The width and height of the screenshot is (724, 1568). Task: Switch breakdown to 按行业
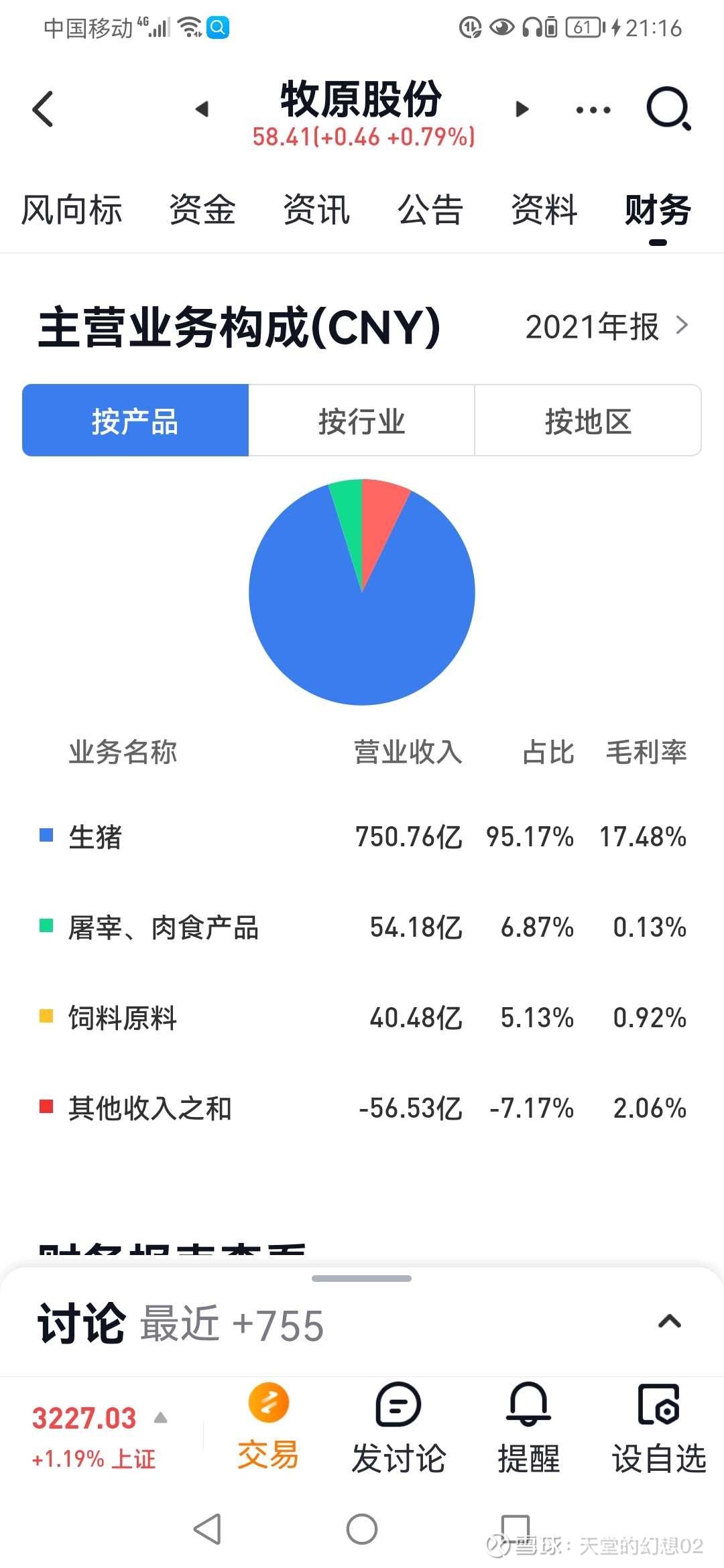click(x=361, y=421)
